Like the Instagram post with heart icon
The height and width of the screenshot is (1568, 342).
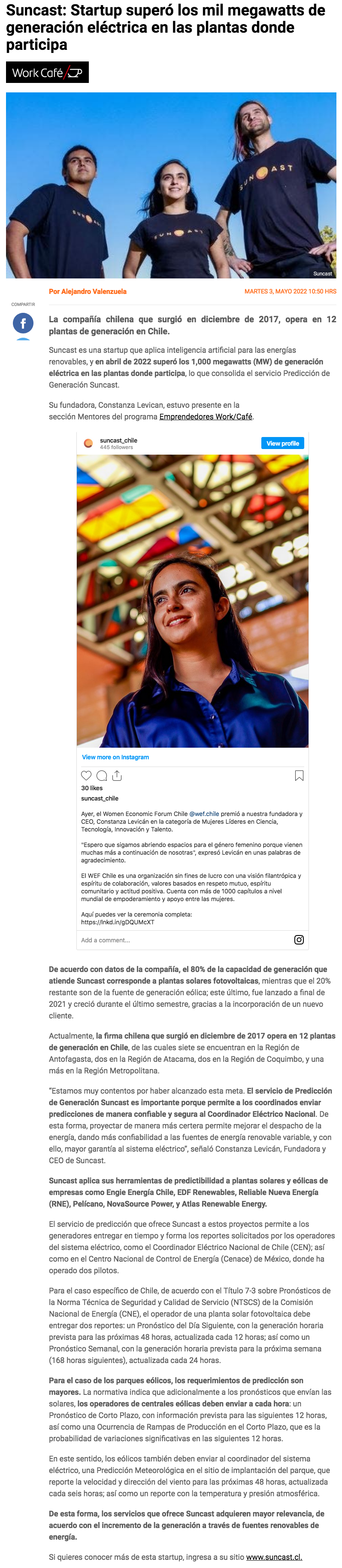(x=86, y=776)
